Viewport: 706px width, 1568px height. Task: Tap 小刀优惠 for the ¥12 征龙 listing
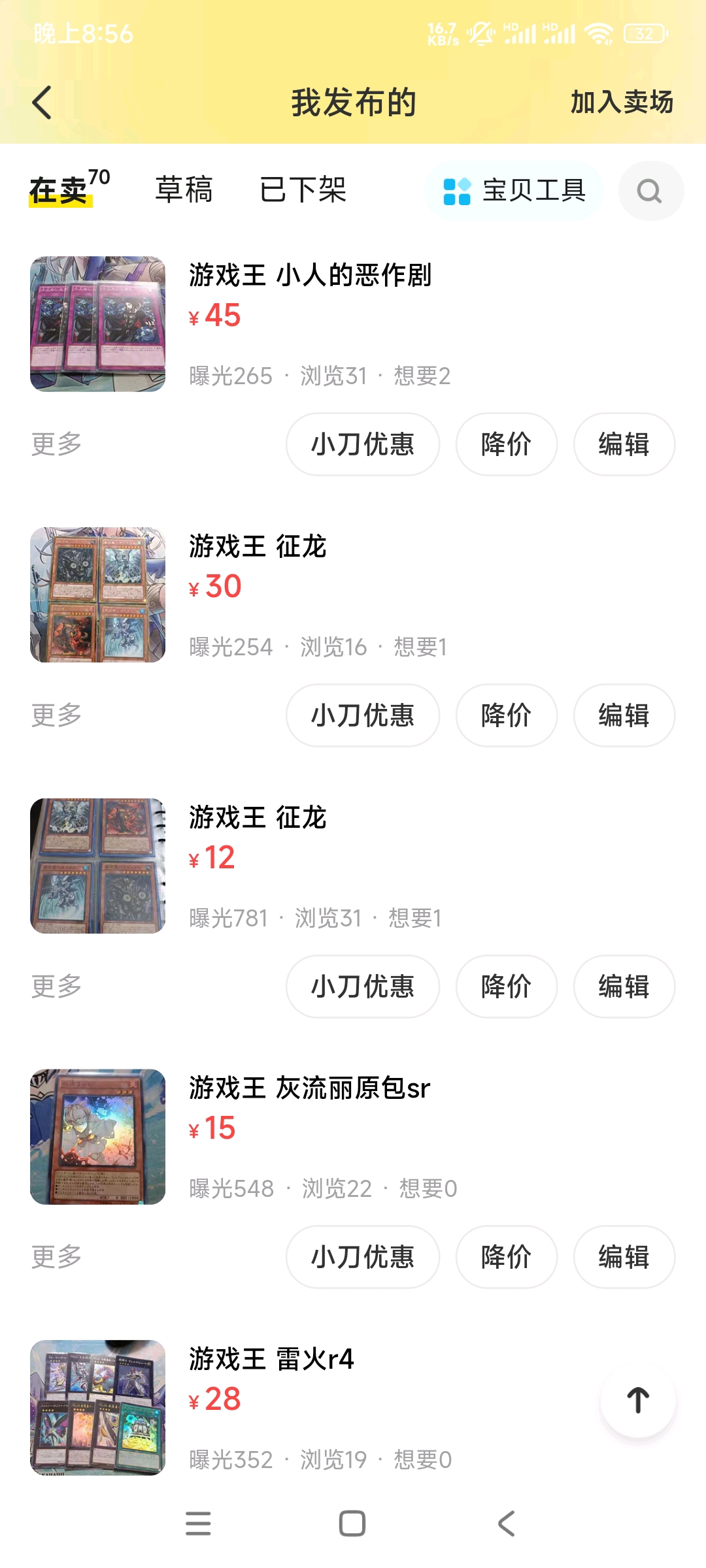[363, 987]
